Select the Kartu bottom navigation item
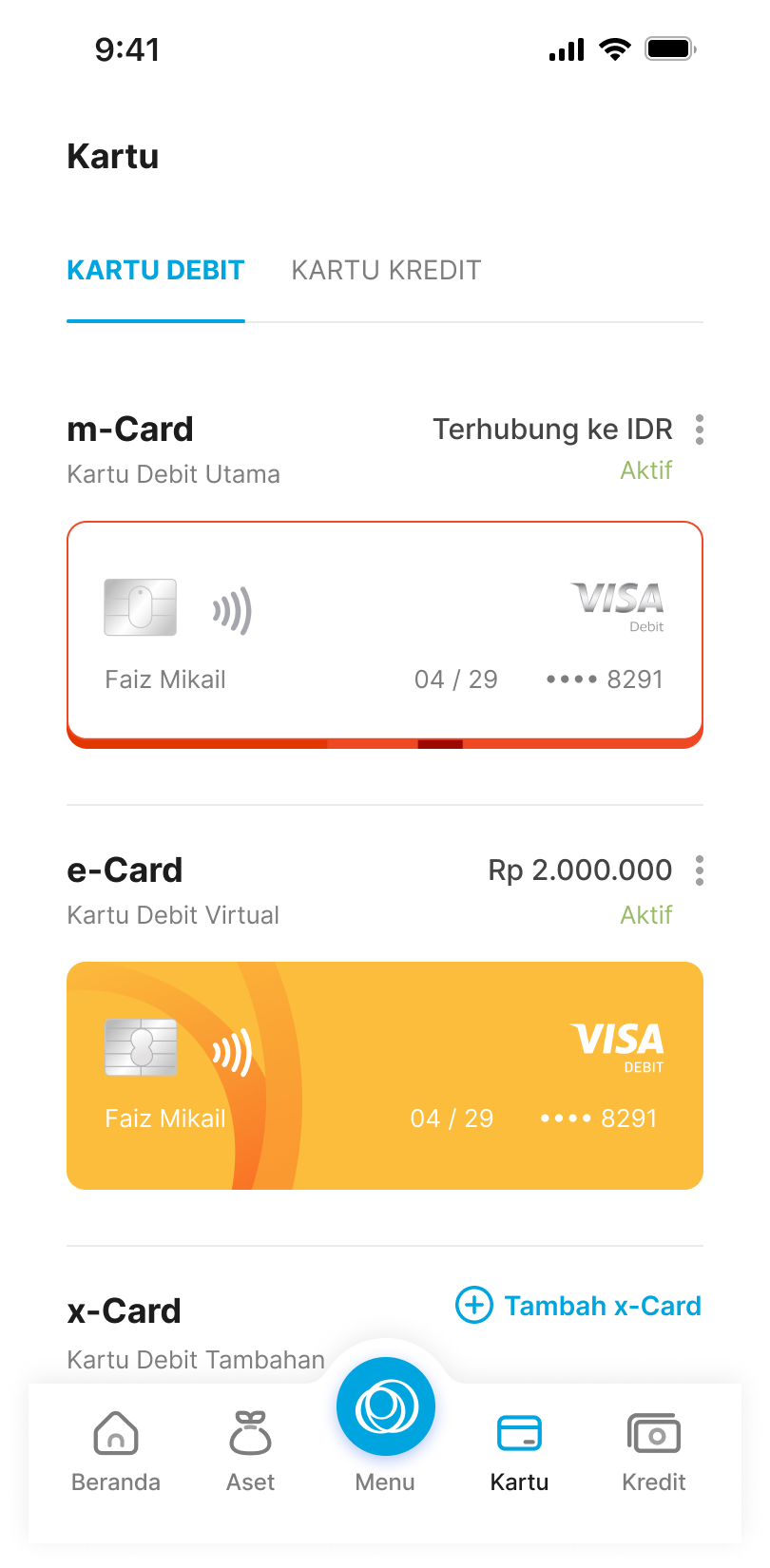Image resolution: width=770 pixels, height=1568 pixels. 519,1451
